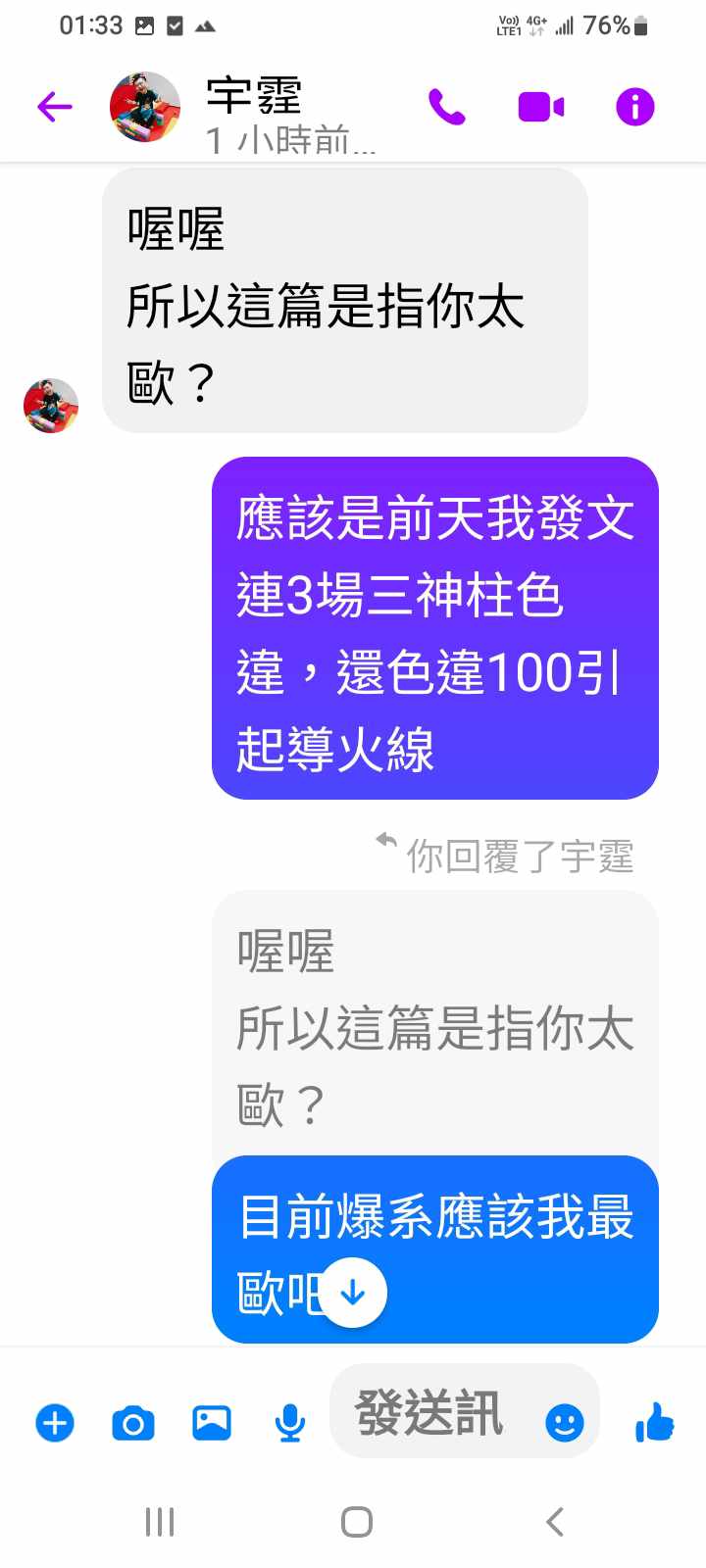Image resolution: width=706 pixels, height=1568 pixels.
Task: Open the camera to take a photo
Action: (133, 1422)
